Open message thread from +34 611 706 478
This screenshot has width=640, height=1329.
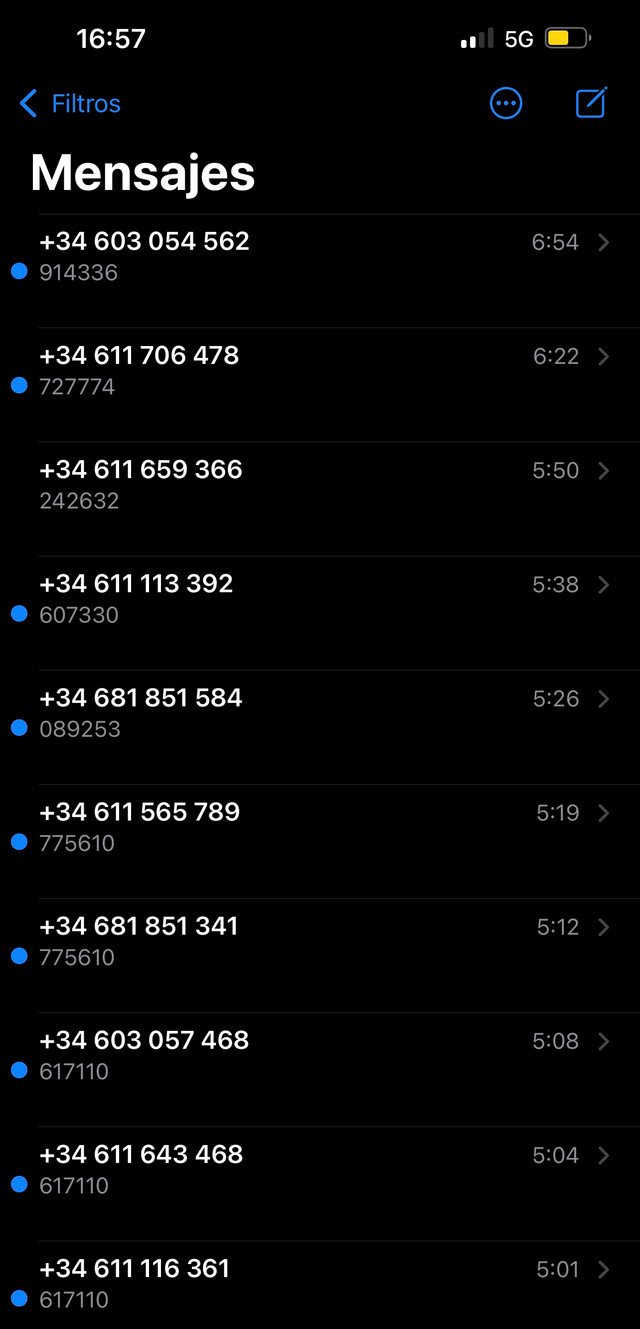click(320, 385)
